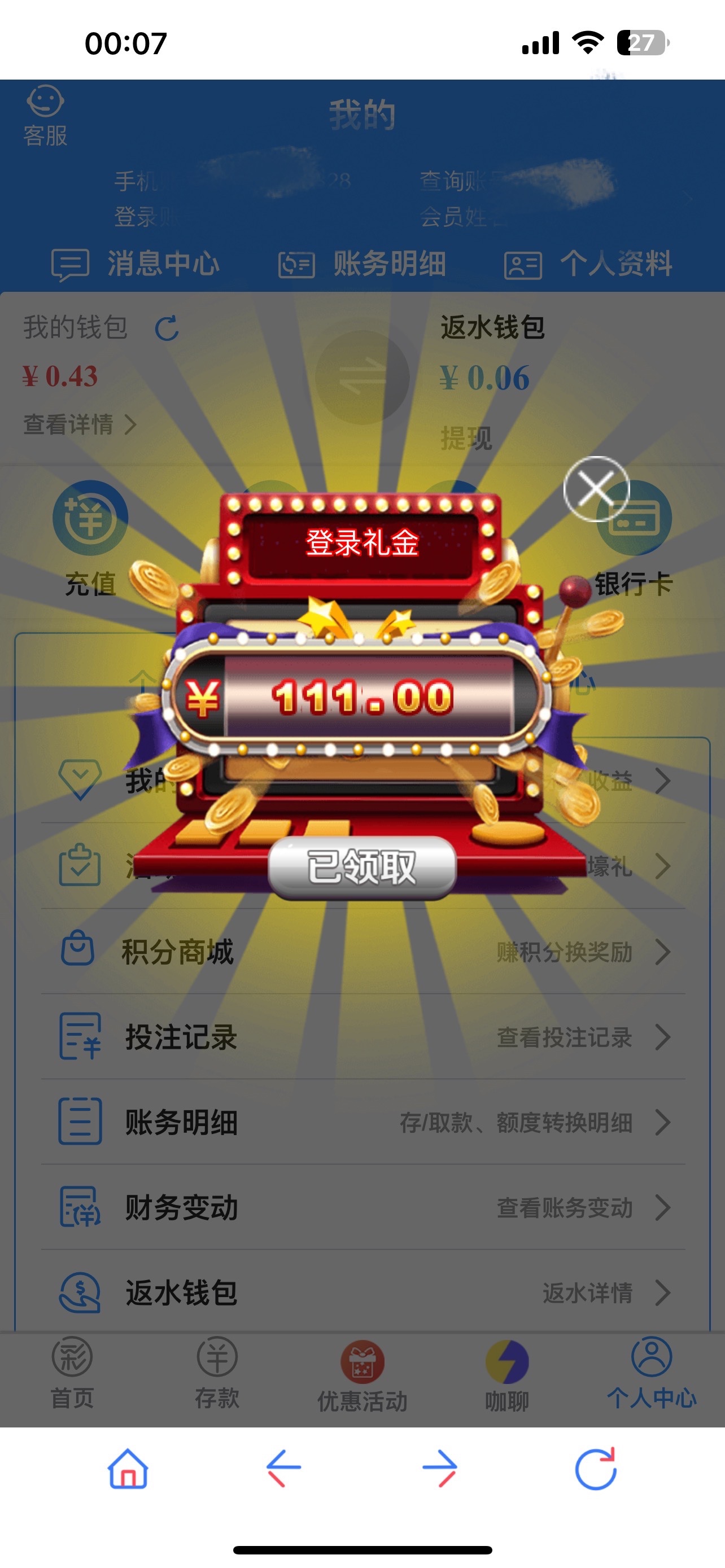Viewport: 725px width, 1568px height.
Task: Close the 登录礼金 popup
Action: tap(596, 489)
